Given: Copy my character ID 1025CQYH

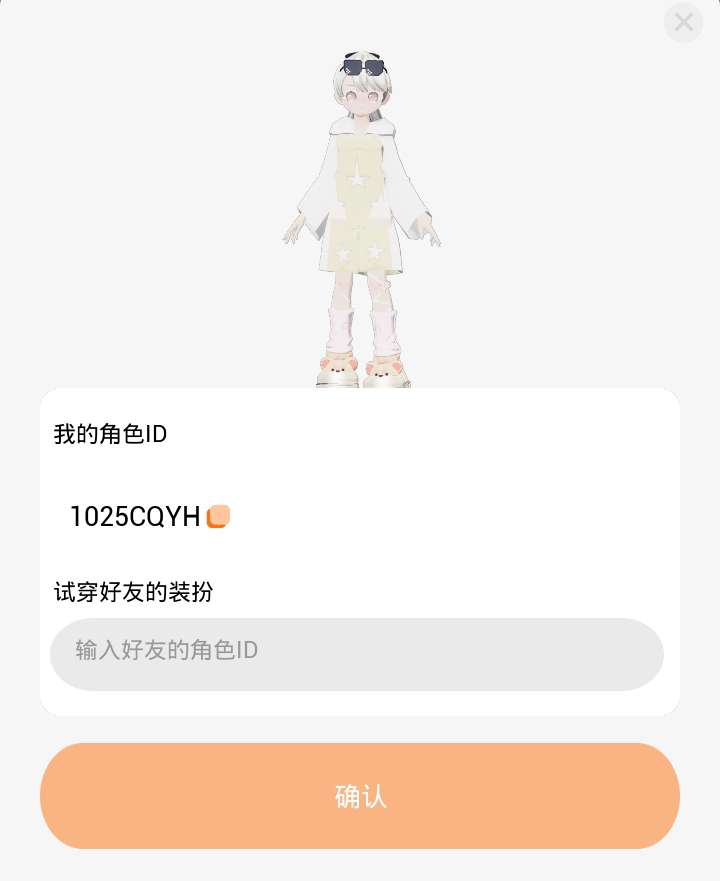Looking at the screenshot, I should [219, 516].
